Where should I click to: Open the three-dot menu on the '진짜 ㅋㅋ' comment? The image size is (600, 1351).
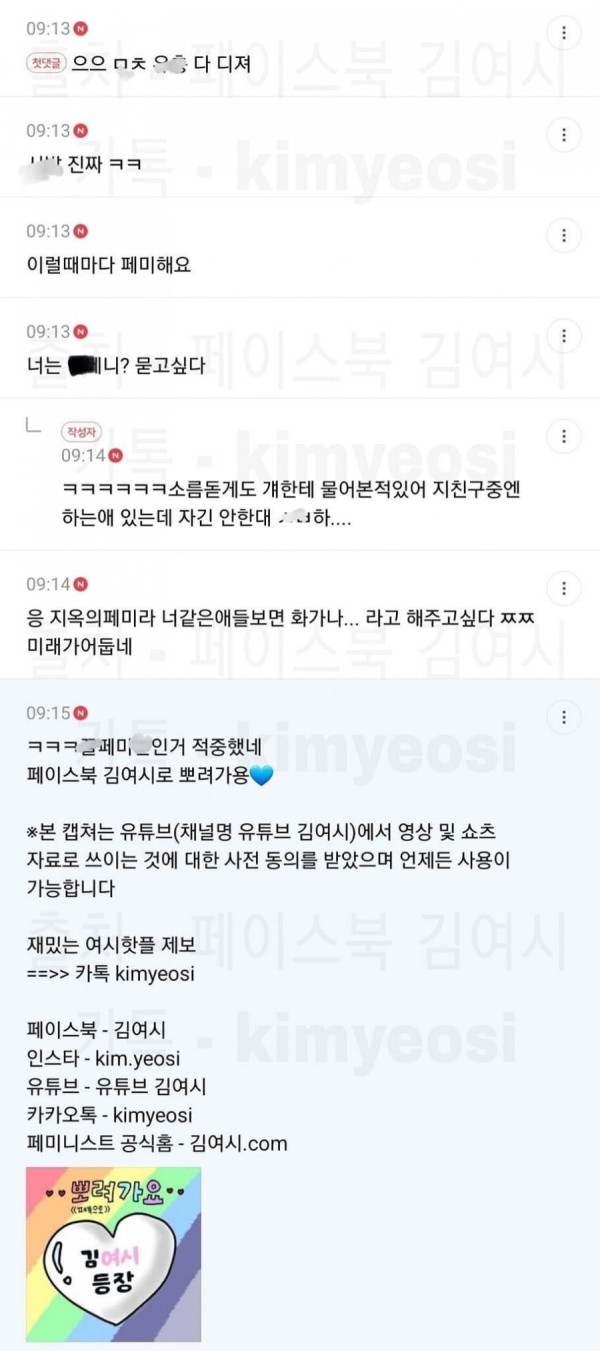coord(564,135)
